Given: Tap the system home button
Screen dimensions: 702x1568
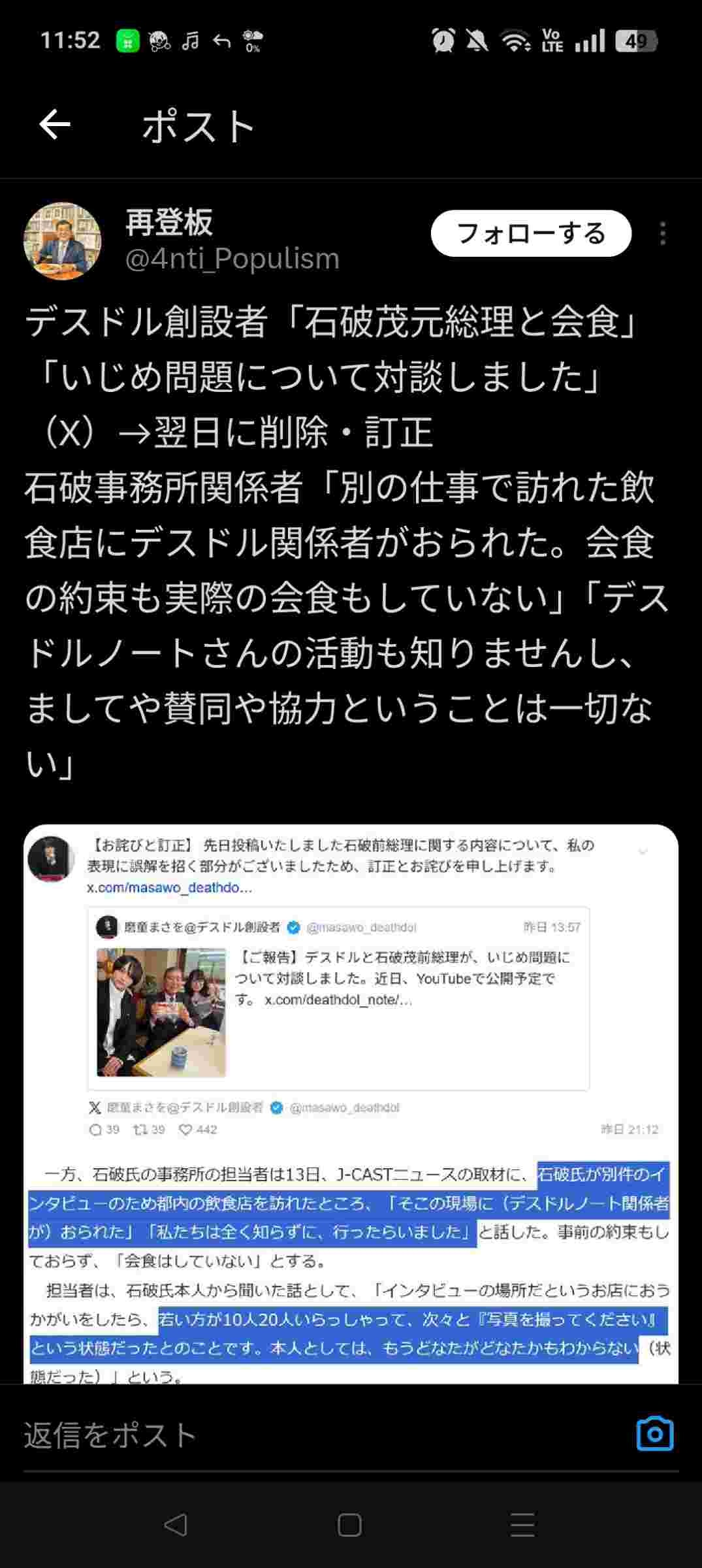Looking at the screenshot, I should click(350, 1525).
